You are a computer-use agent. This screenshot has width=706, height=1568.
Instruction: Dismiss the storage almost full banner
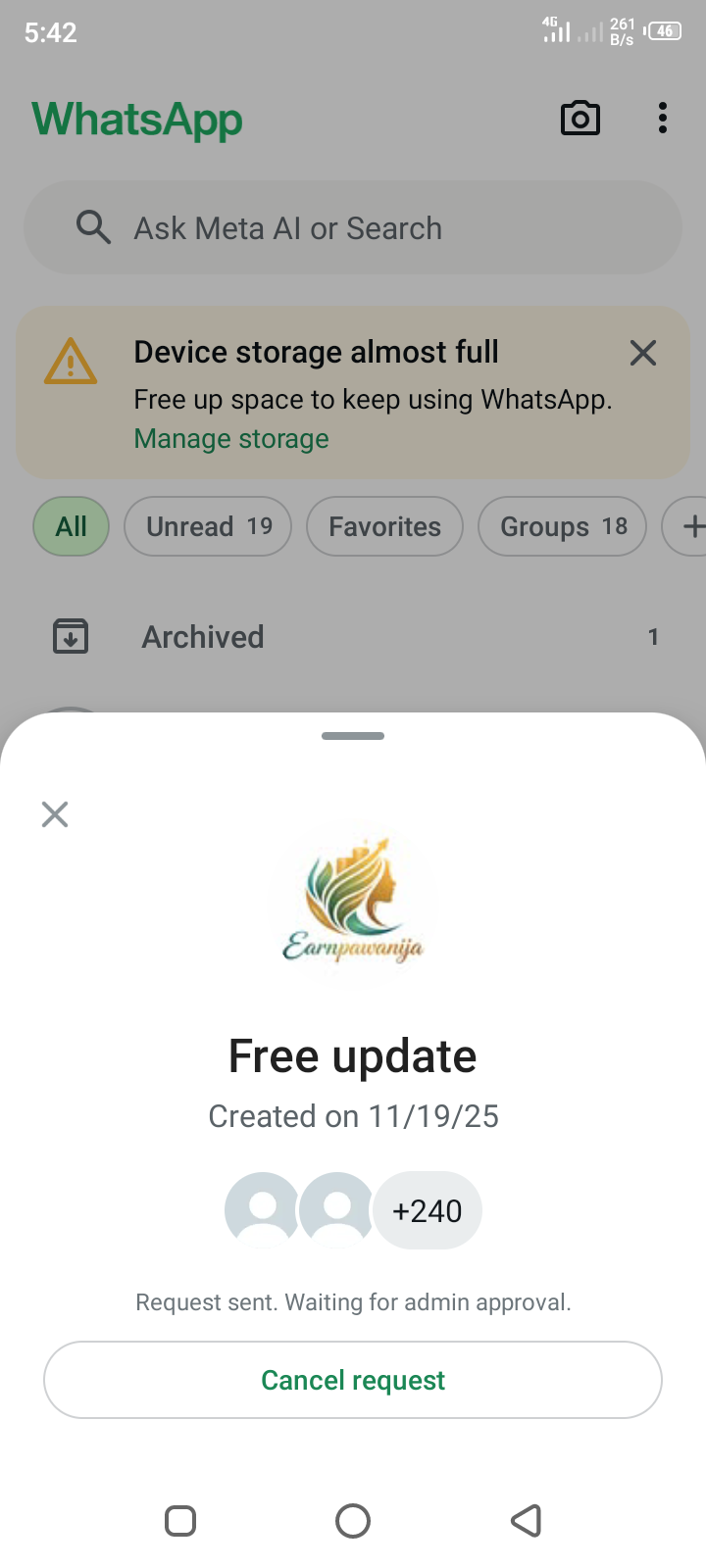pos(643,353)
